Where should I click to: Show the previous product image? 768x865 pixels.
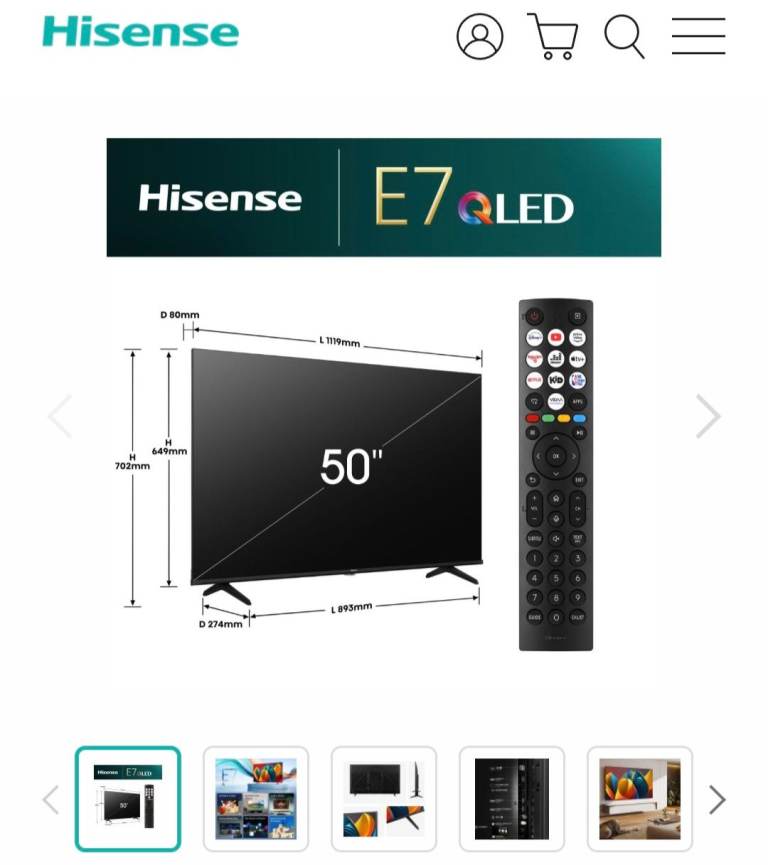coord(60,416)
